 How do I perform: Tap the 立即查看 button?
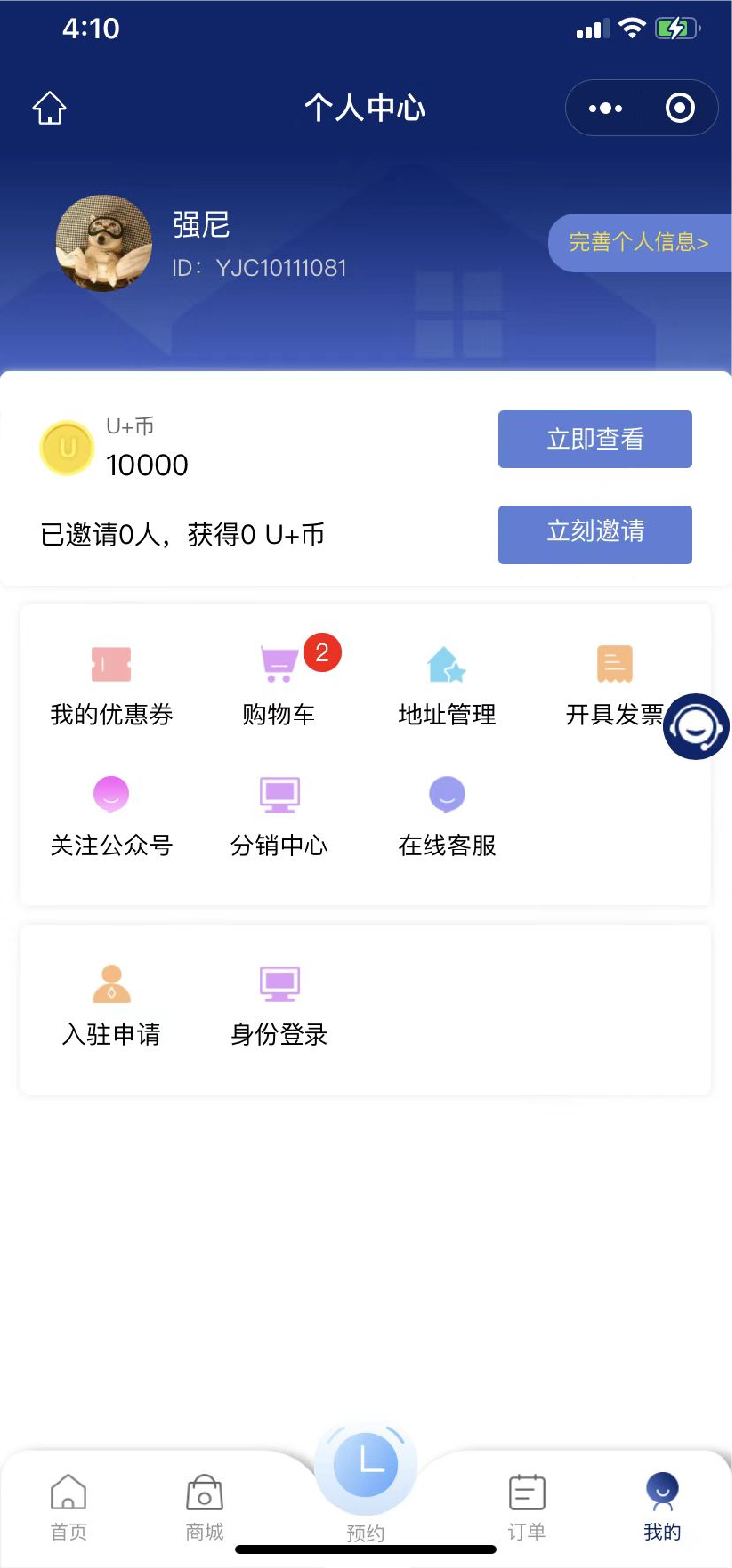pyautogui.click(x=595, y=439)
